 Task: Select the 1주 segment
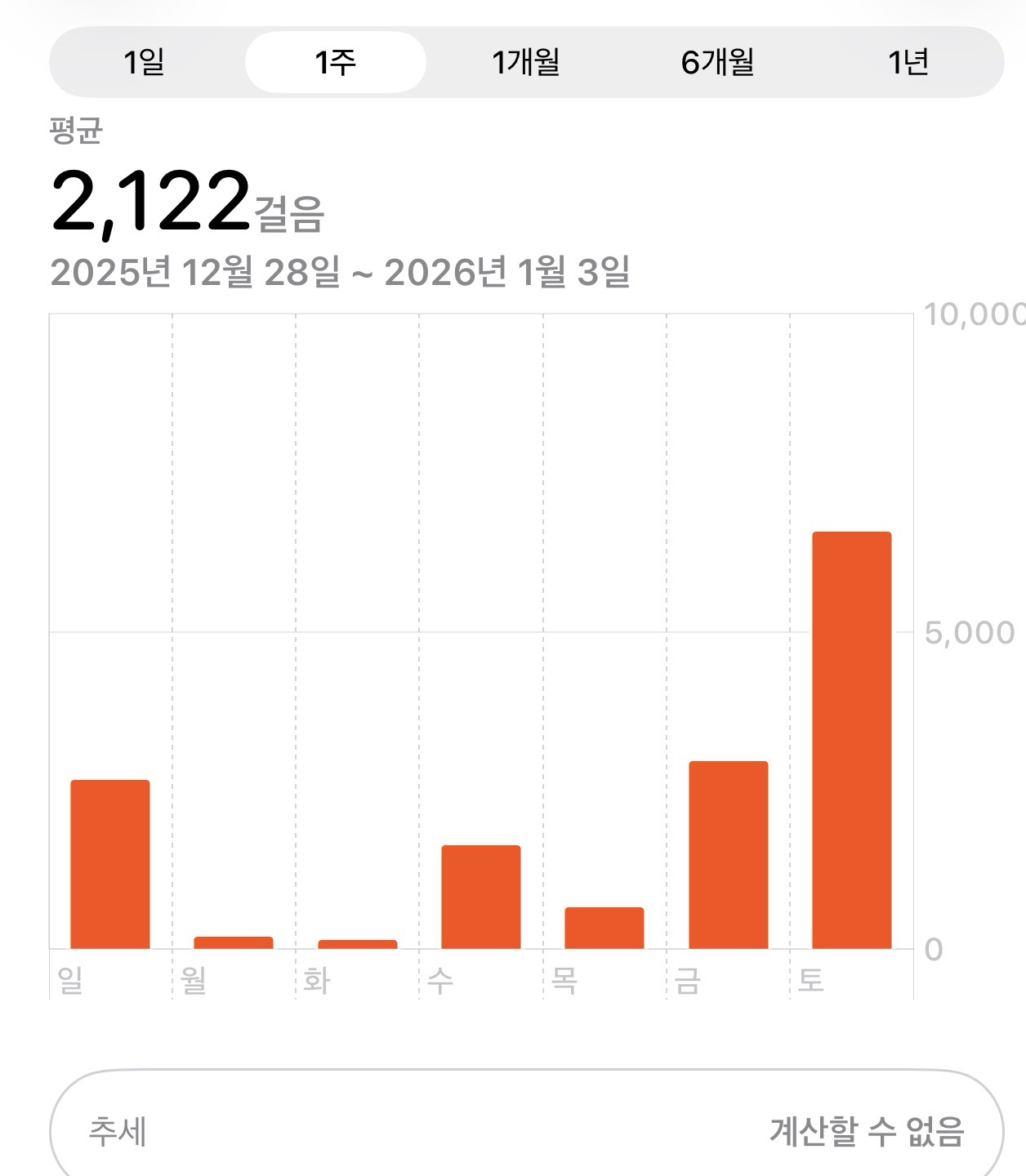(335, 62)
